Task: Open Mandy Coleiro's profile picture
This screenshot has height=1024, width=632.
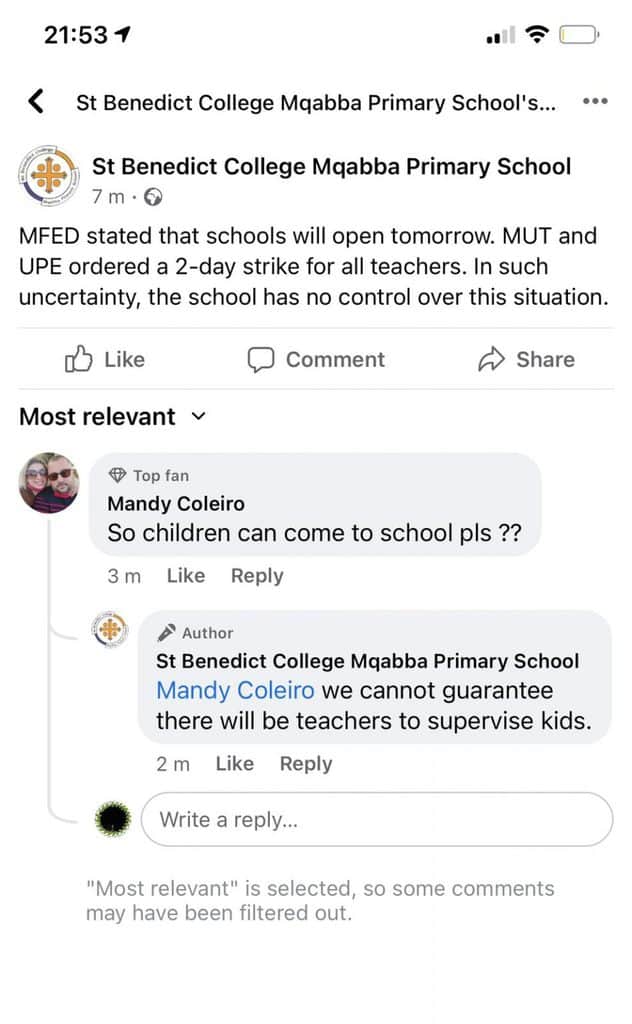Action: pos(49,483)
